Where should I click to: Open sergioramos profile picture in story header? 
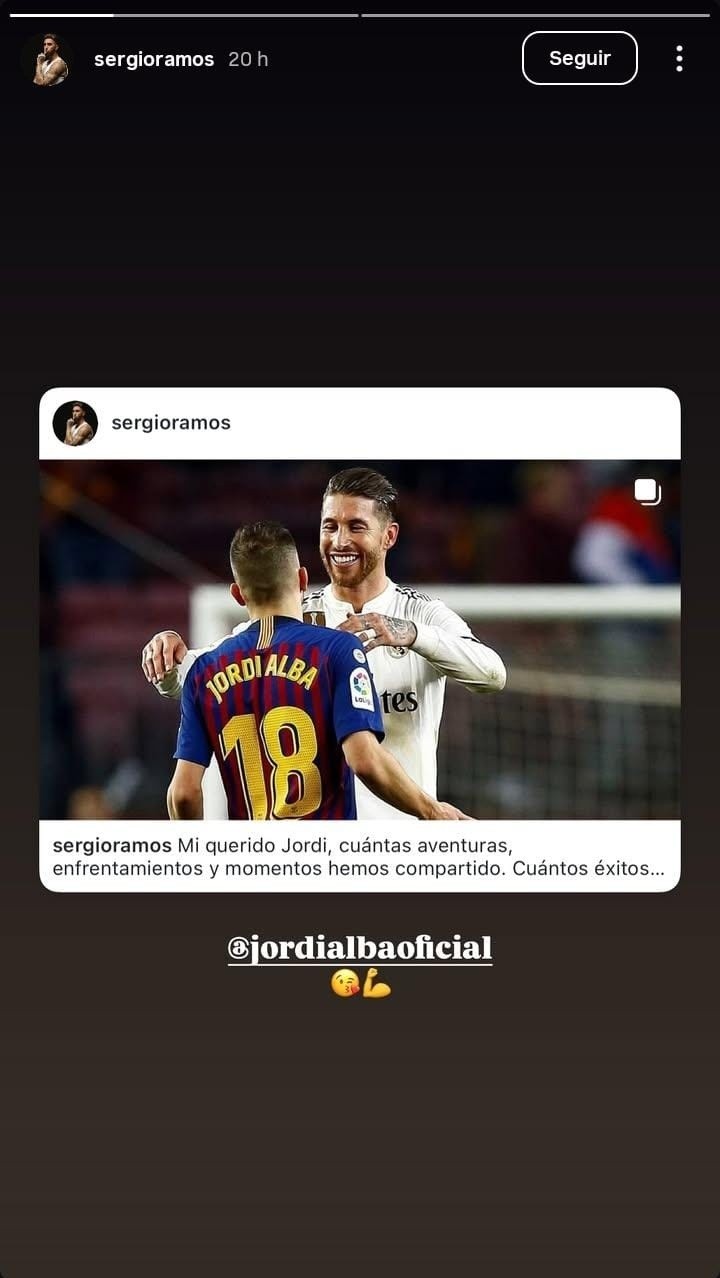(x=47, y=60)
